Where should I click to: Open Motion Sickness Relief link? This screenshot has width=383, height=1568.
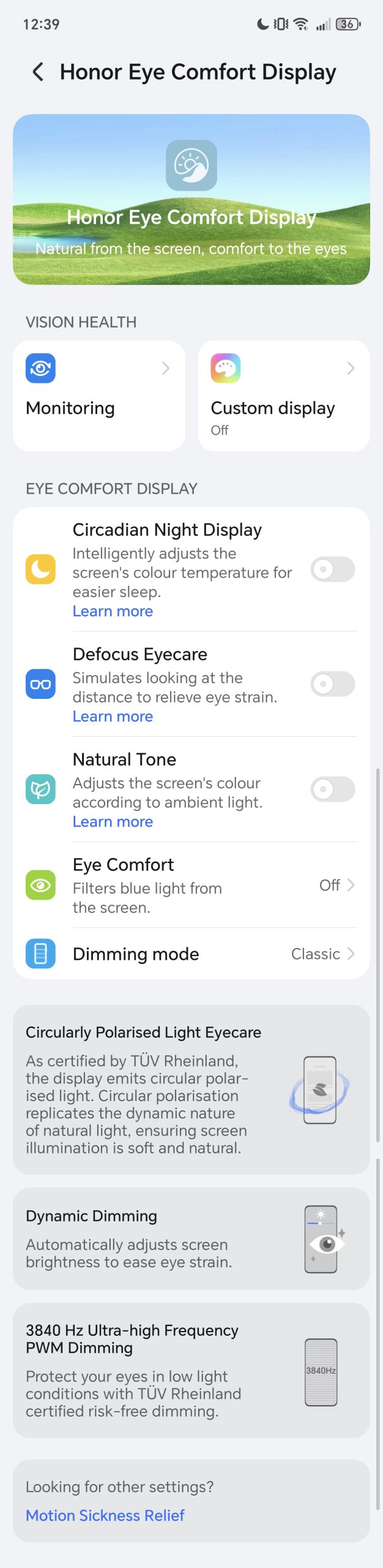click(x=105, y=1515)
